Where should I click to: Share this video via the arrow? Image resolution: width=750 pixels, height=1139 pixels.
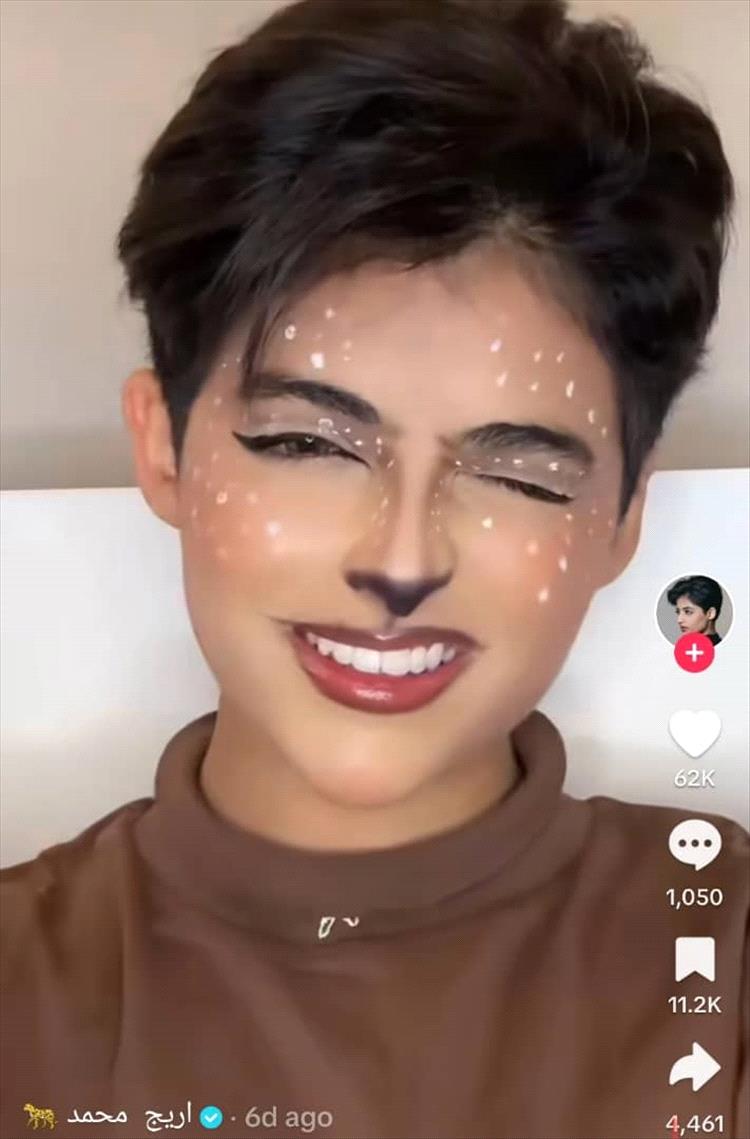[694, 1068]
